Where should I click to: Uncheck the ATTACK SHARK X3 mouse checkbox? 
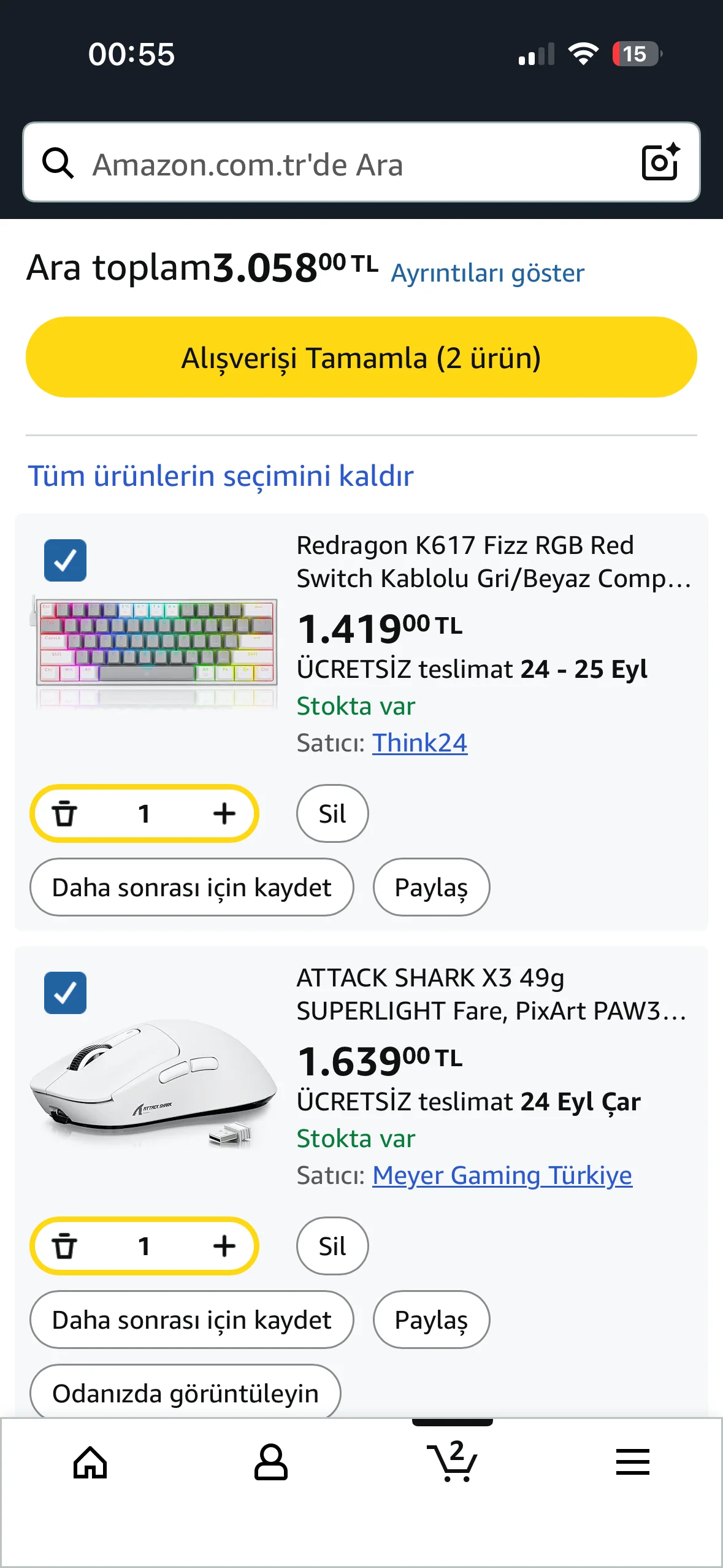click(65, 993)
